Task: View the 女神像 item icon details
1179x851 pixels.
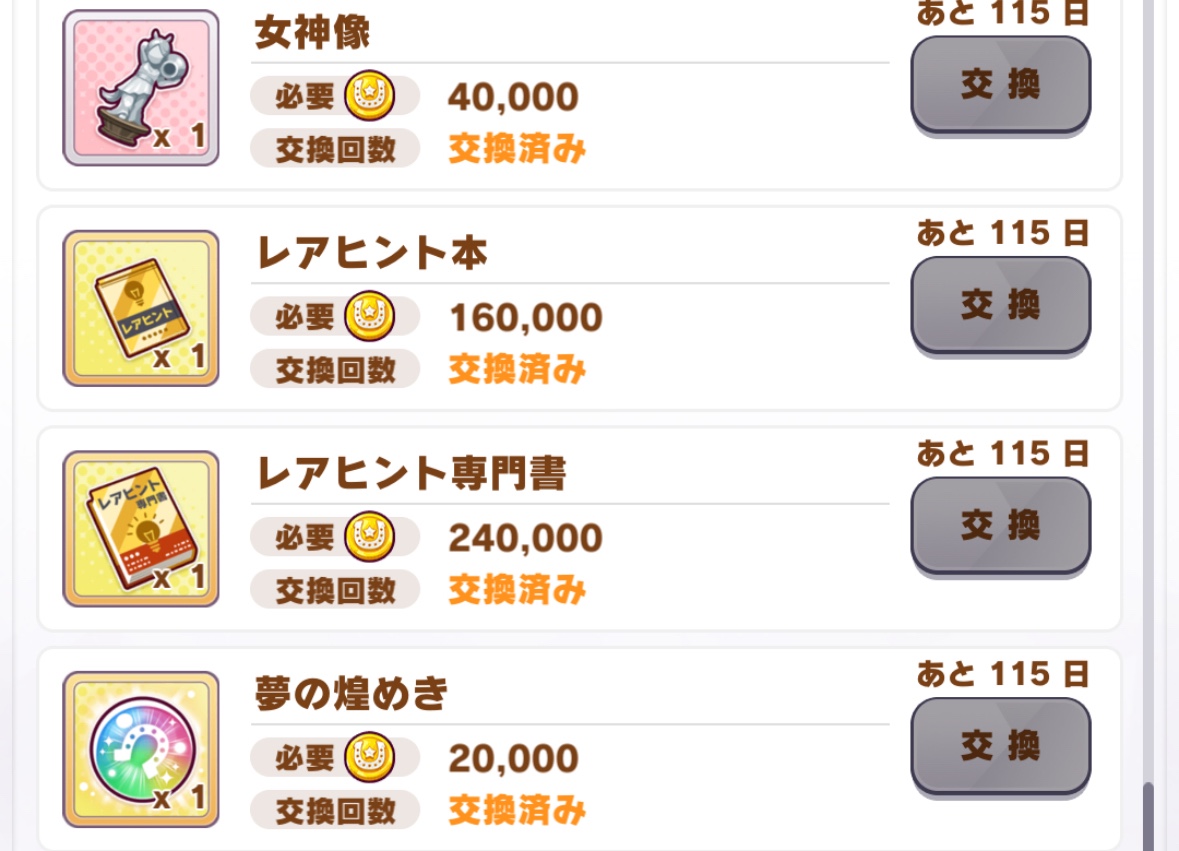Action: (141, 88)
